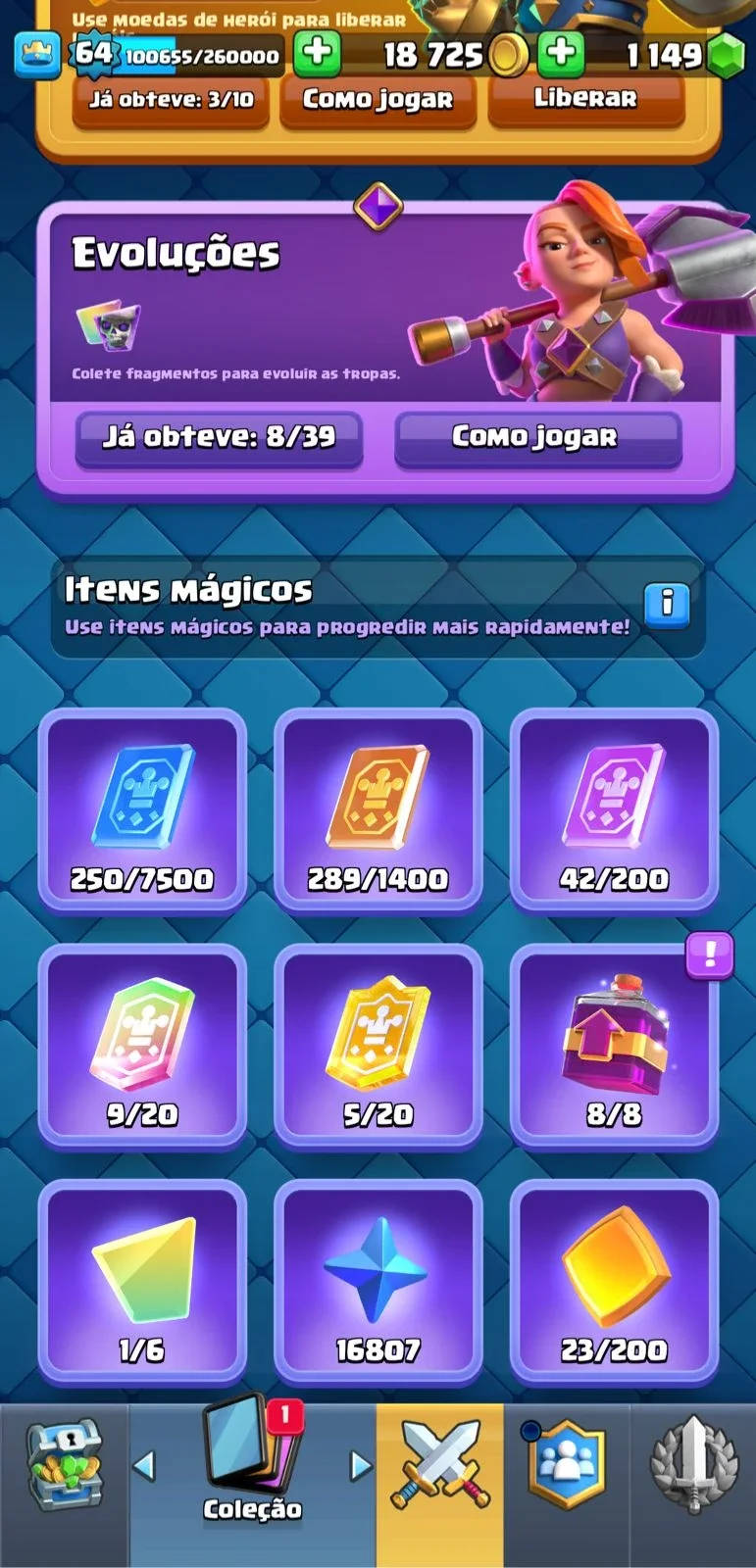Tap the green plus next to the XP bar
This screenshot has width=756, height=1568.
click(x=318, y=54)
